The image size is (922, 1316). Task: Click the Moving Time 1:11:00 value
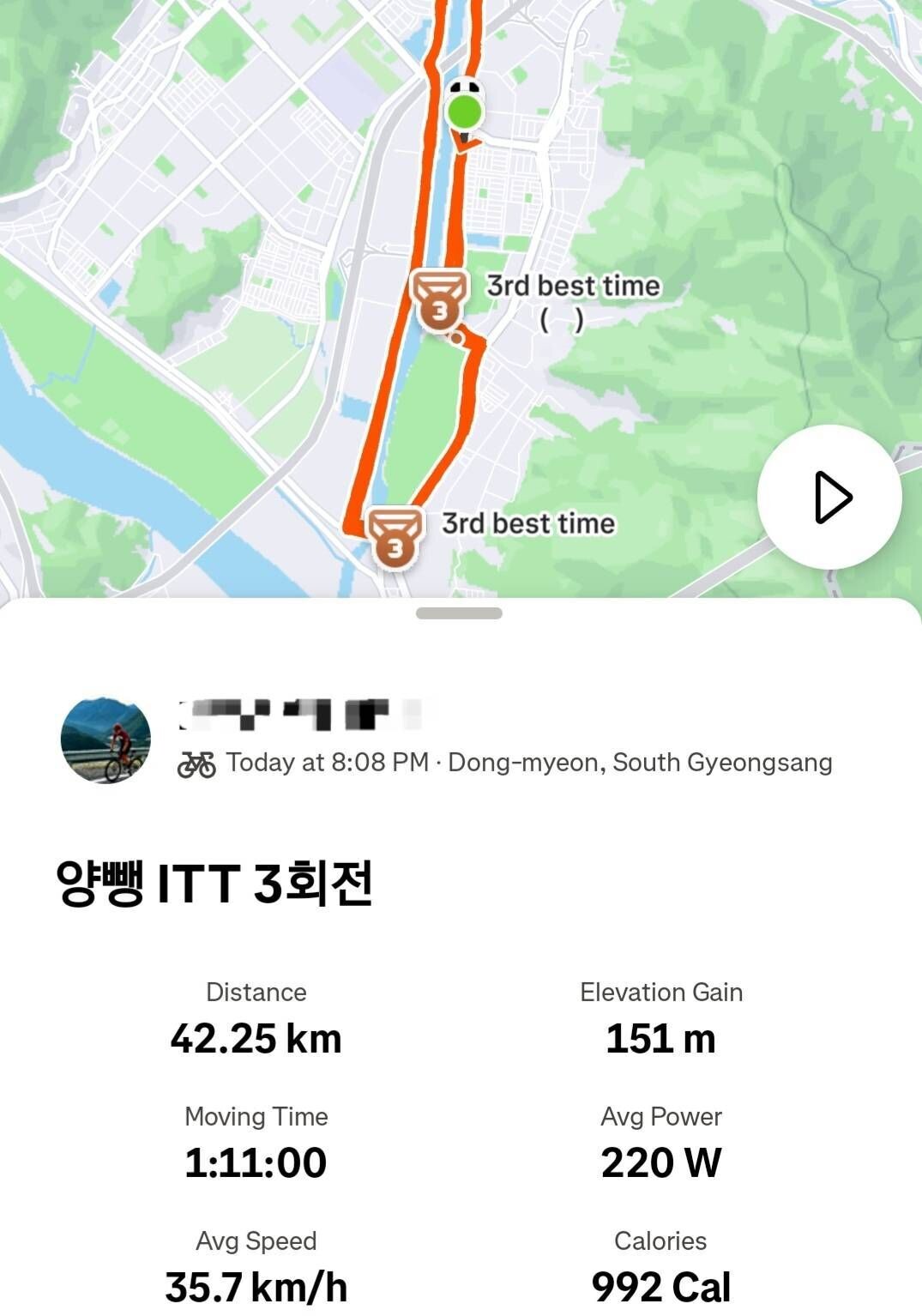255,1162
